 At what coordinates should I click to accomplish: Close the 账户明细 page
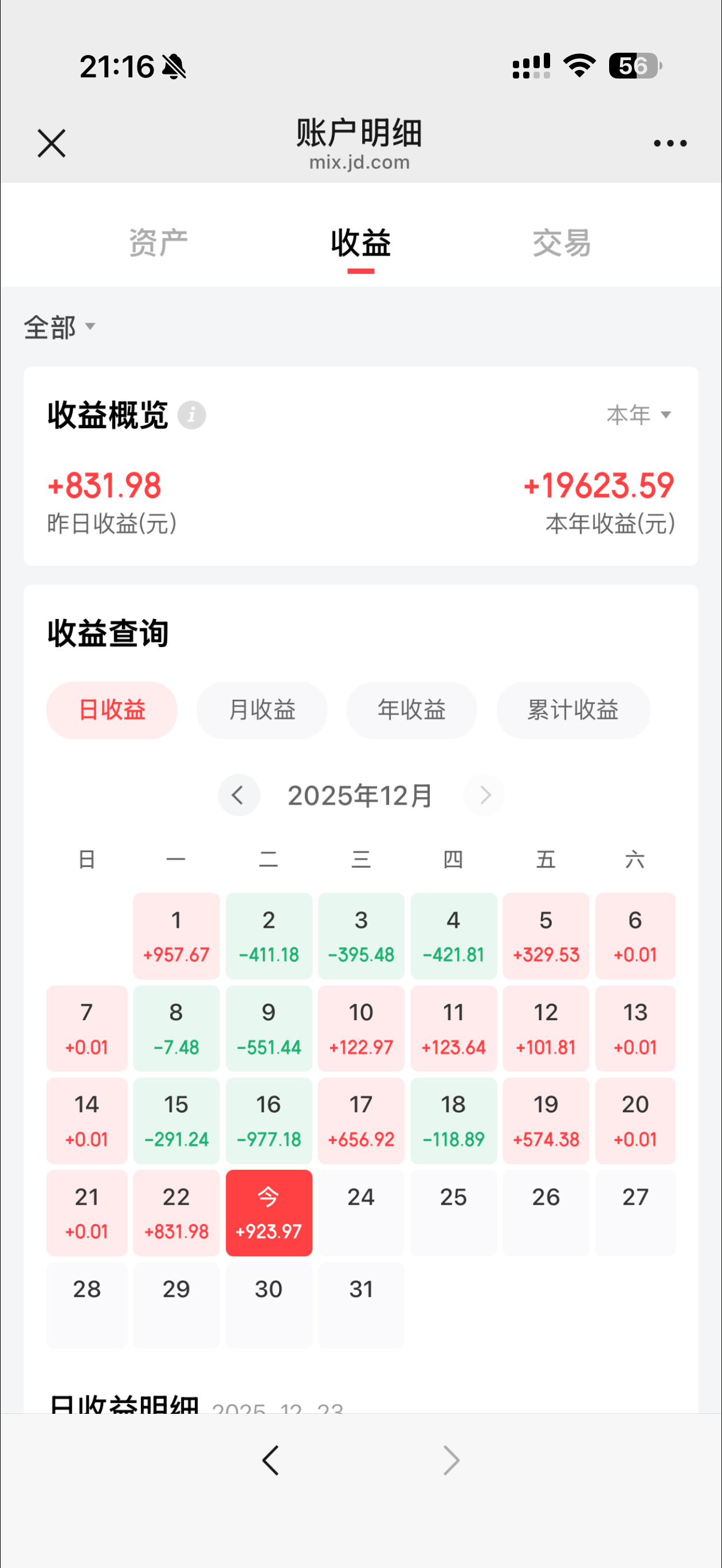(51, 144)
